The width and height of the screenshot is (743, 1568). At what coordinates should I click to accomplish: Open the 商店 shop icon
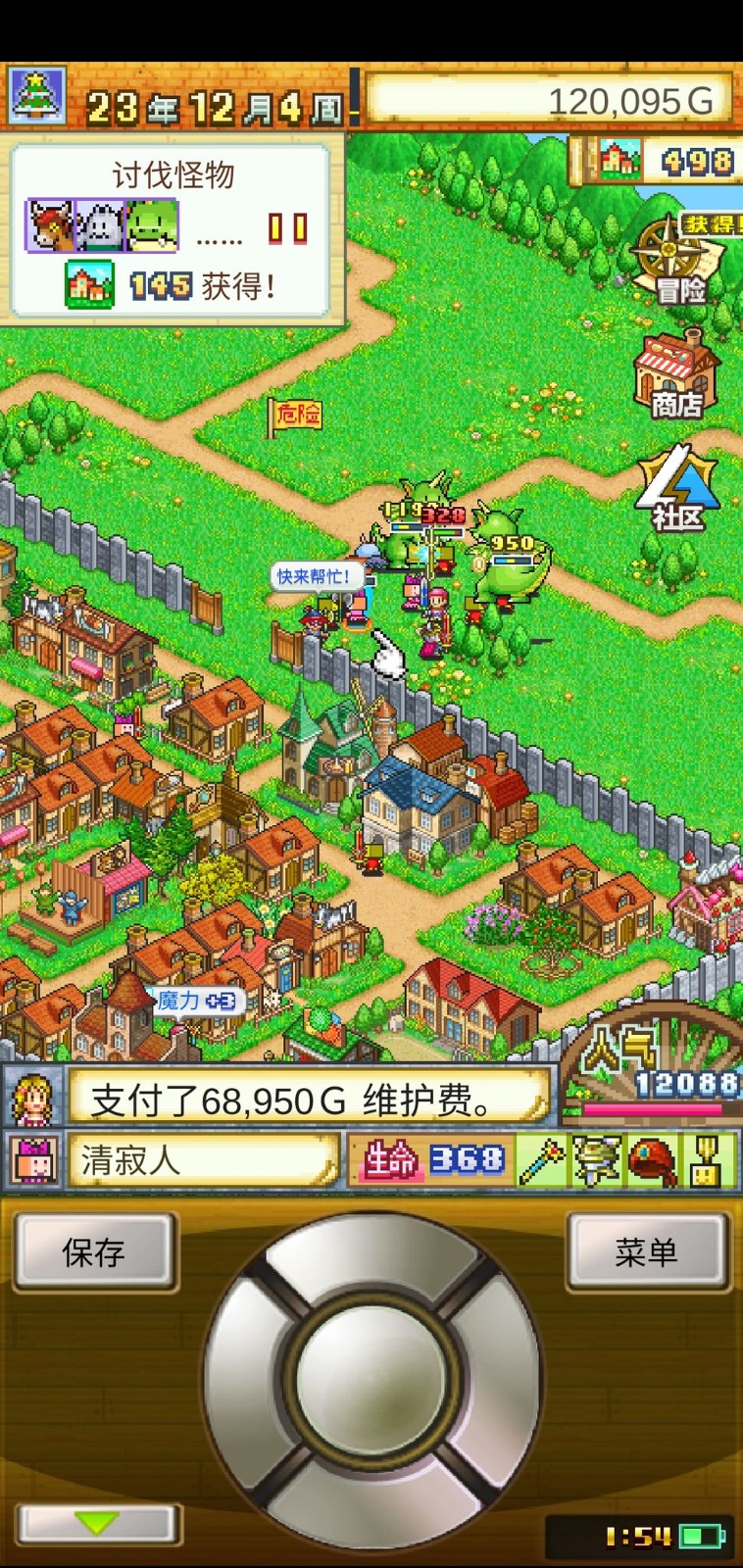[676, 375]
